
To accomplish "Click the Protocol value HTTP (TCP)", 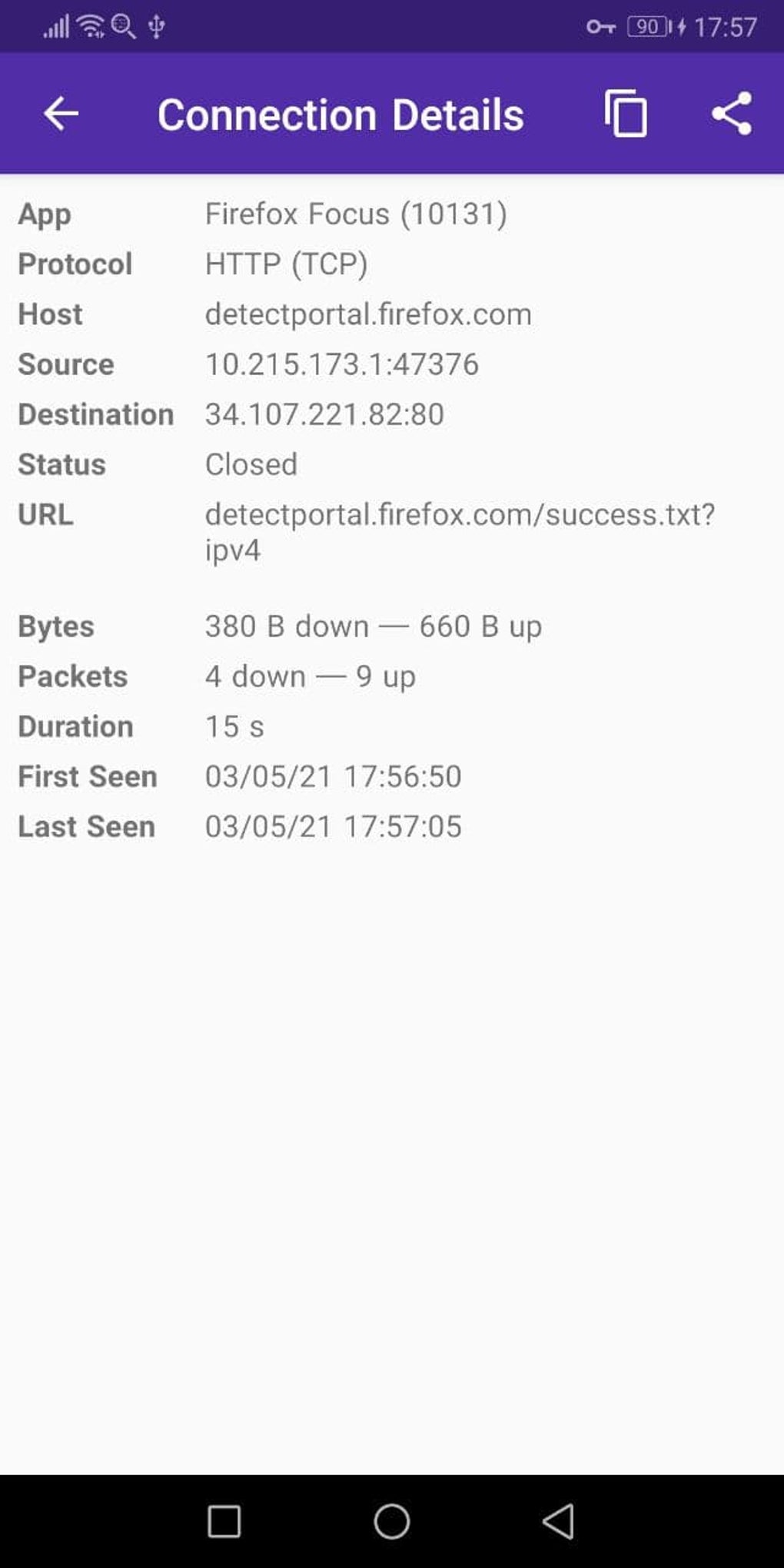I will point(287,264).
